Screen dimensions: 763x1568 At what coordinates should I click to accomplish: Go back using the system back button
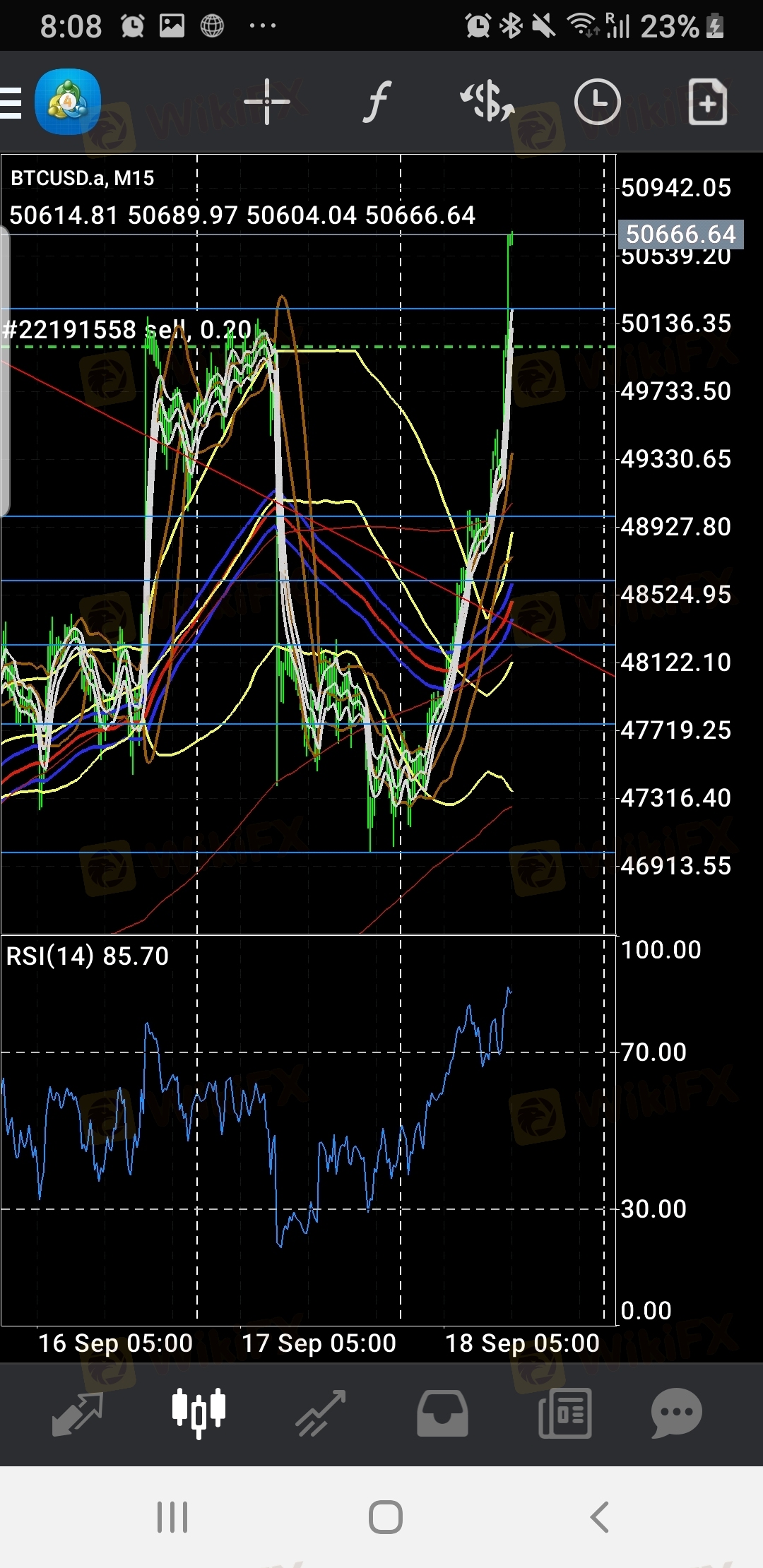coord(600,1517)
